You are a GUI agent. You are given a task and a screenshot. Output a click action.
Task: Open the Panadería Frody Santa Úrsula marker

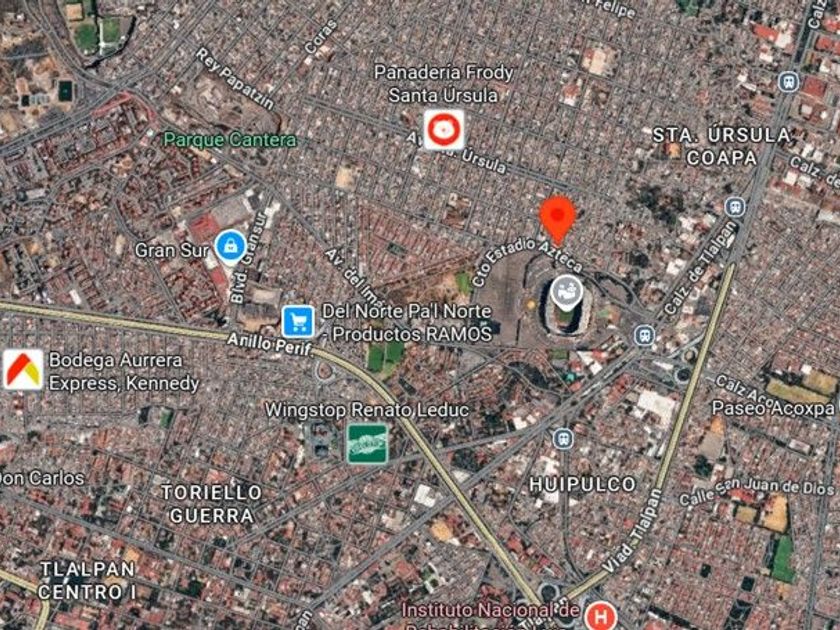click(444, 130)
